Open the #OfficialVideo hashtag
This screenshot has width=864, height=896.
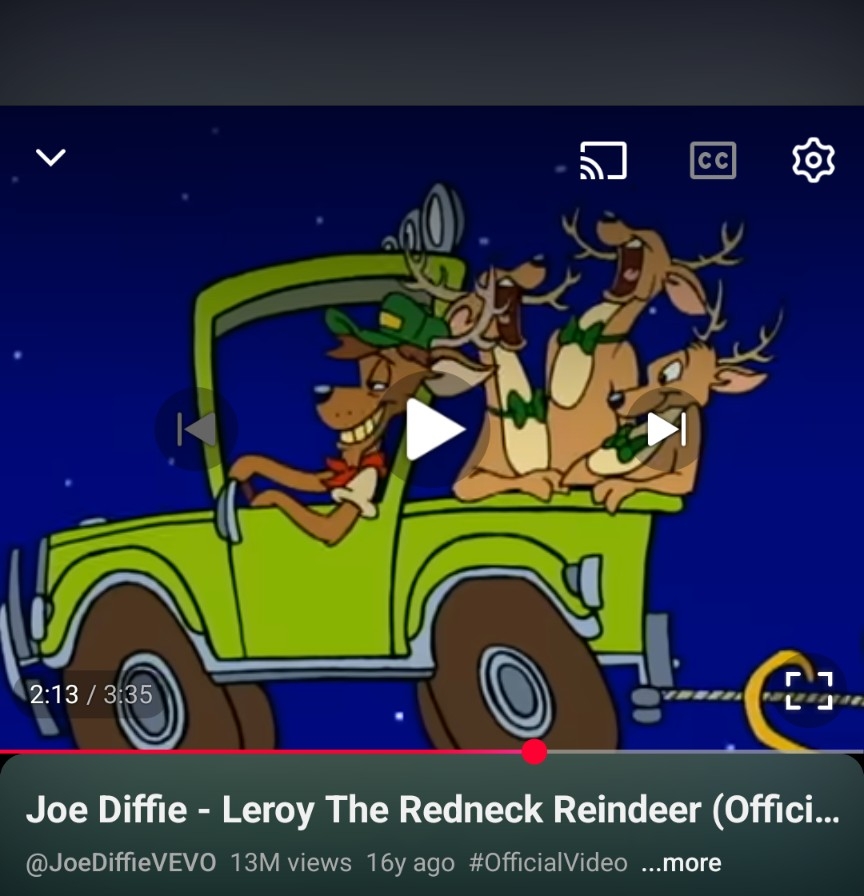pos(548,863)
